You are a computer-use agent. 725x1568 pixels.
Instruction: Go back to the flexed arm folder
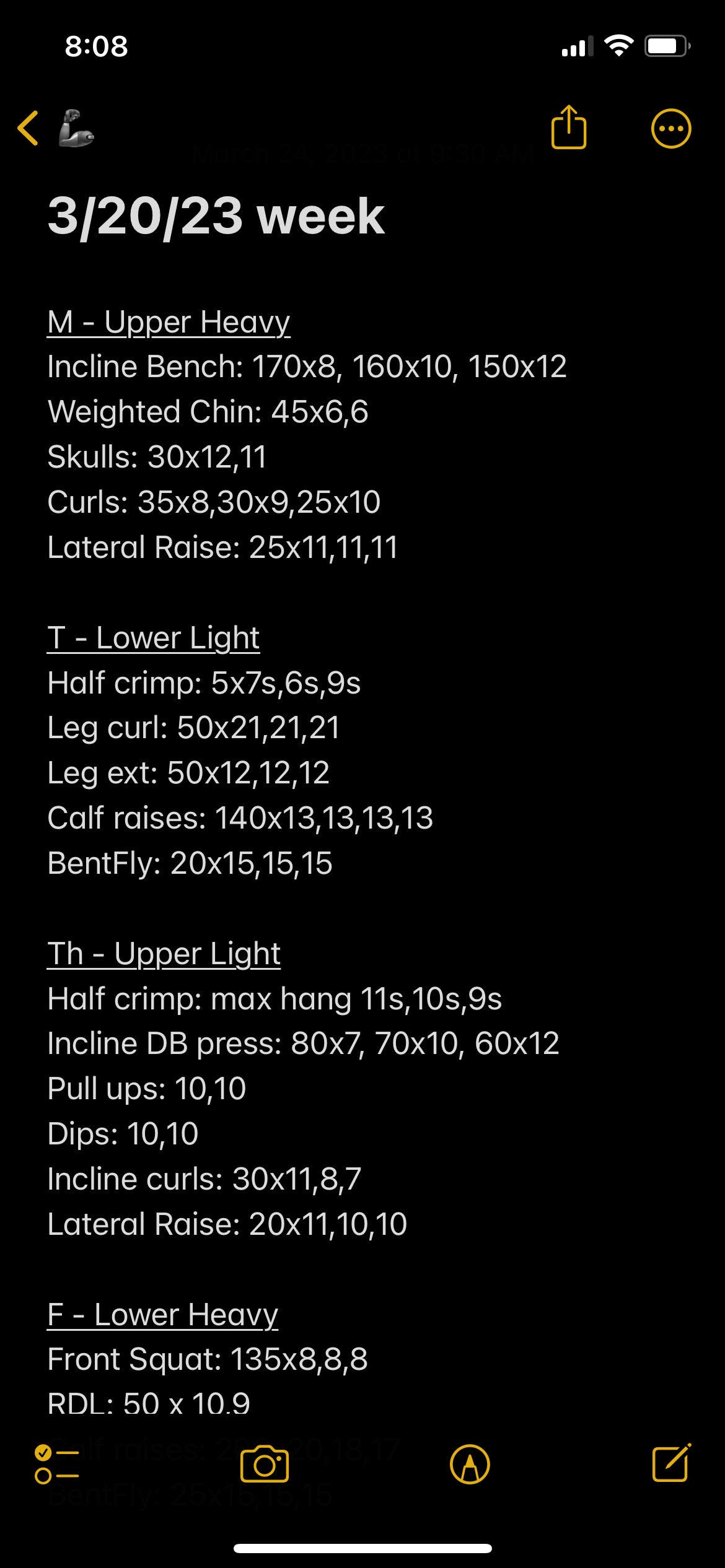click(x=56, y=128)
